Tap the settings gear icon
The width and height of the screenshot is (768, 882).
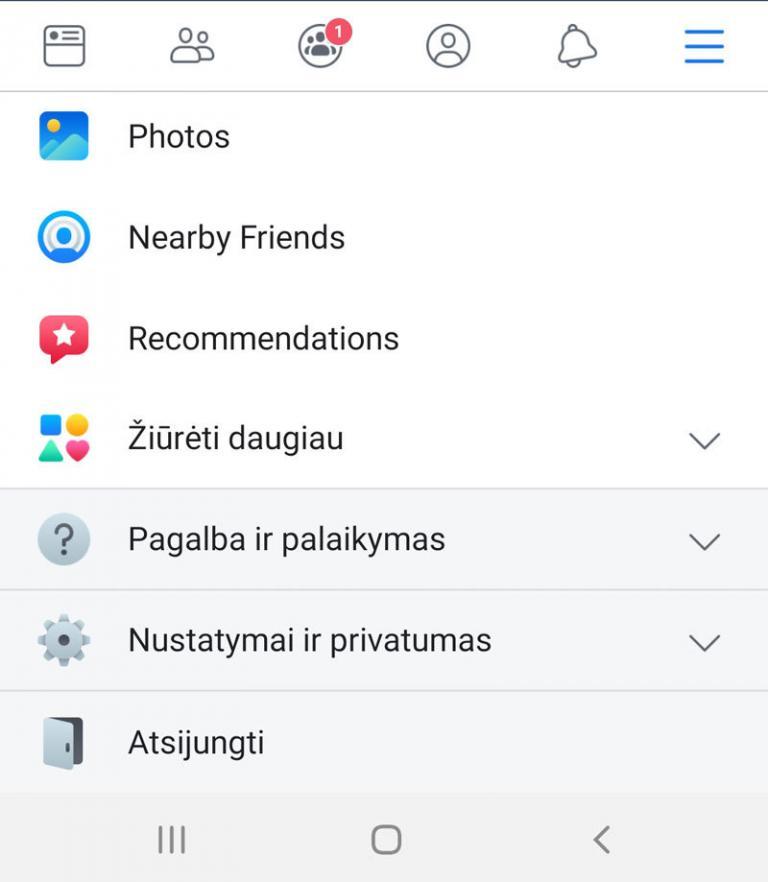(x=64, y=640)
